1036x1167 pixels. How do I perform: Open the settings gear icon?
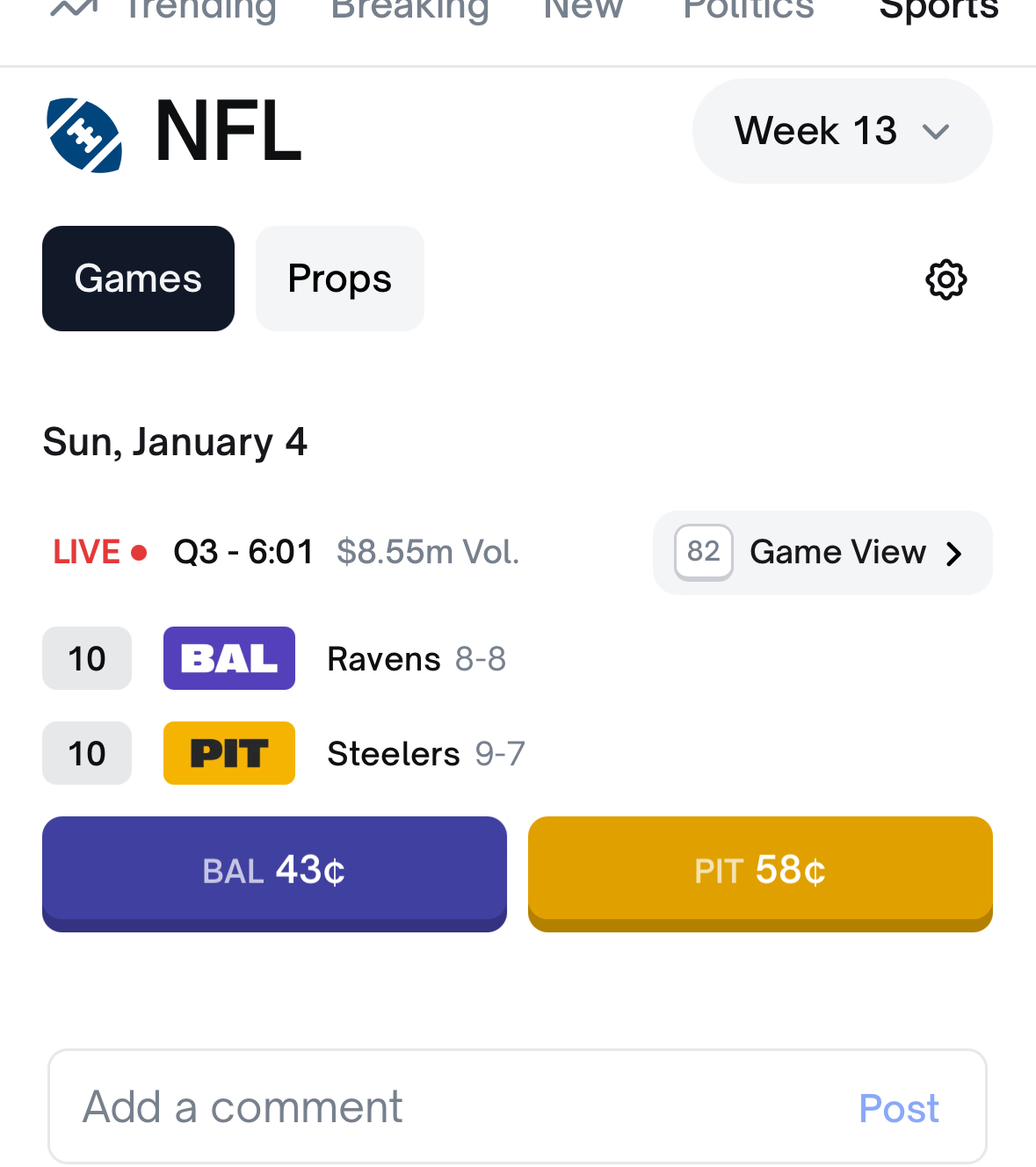945,279
